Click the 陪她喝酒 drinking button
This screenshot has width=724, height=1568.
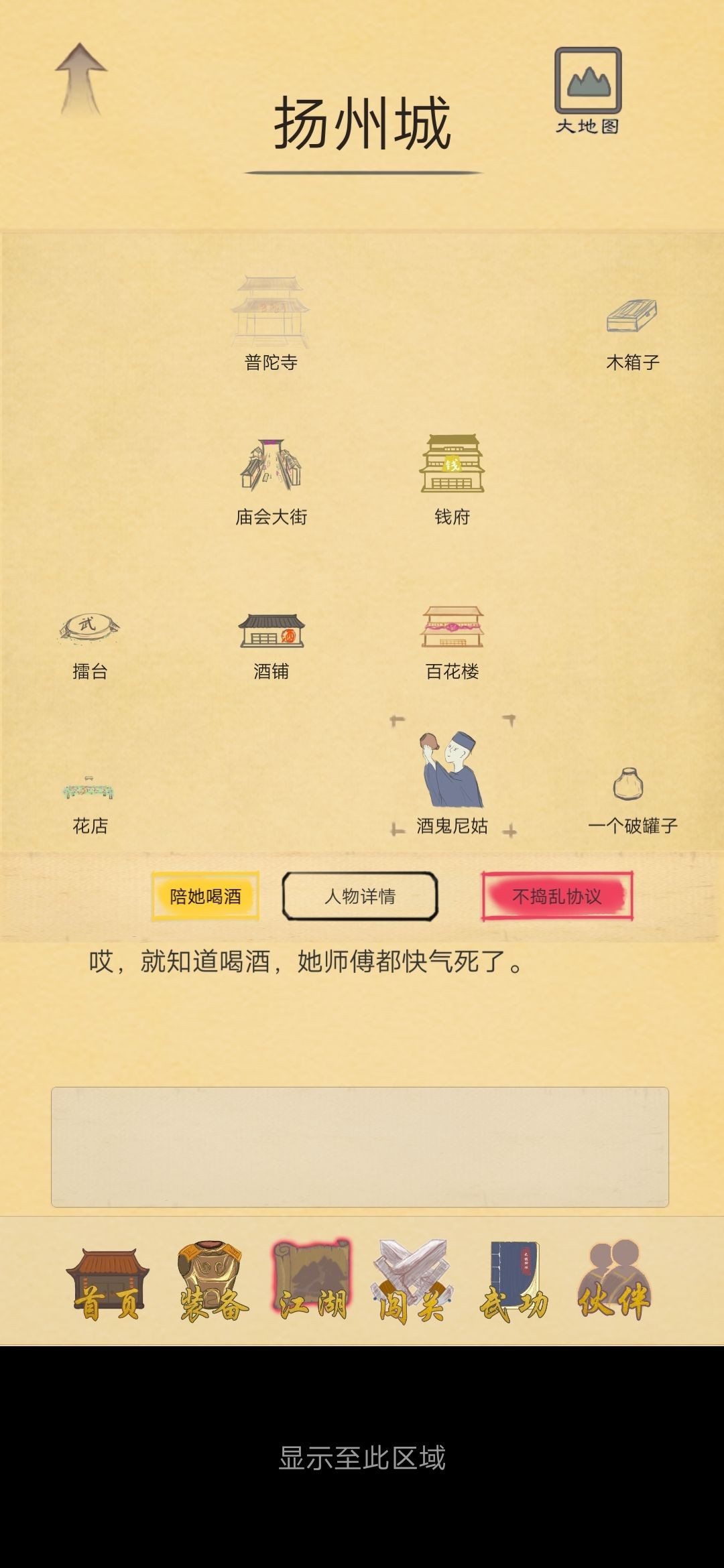point(206,894)
